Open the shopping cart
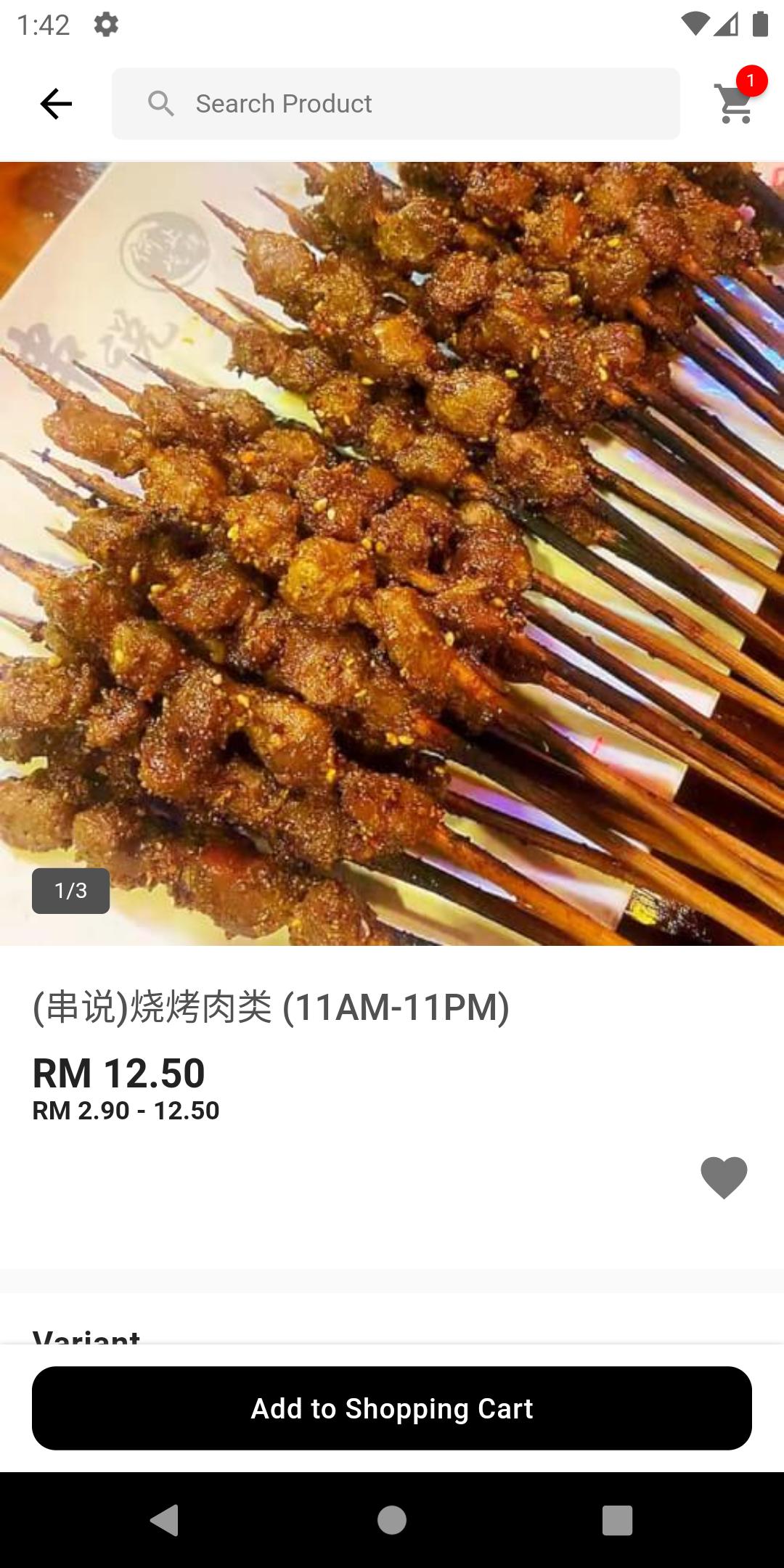The height and width of the screenshot is (1568, 784). pos(735,103)
